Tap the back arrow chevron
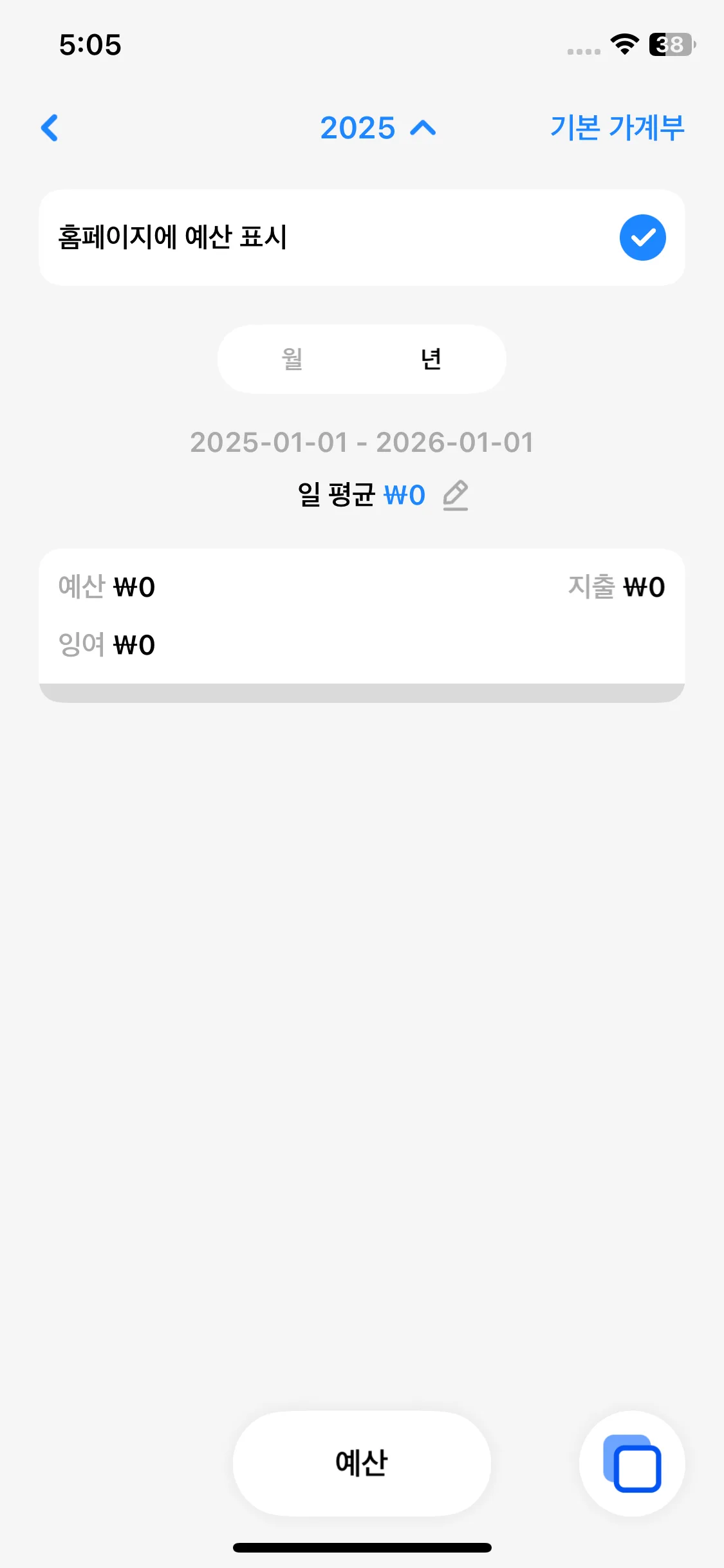This screenshot has width=724, height=1568. click(x=49, y=128)
